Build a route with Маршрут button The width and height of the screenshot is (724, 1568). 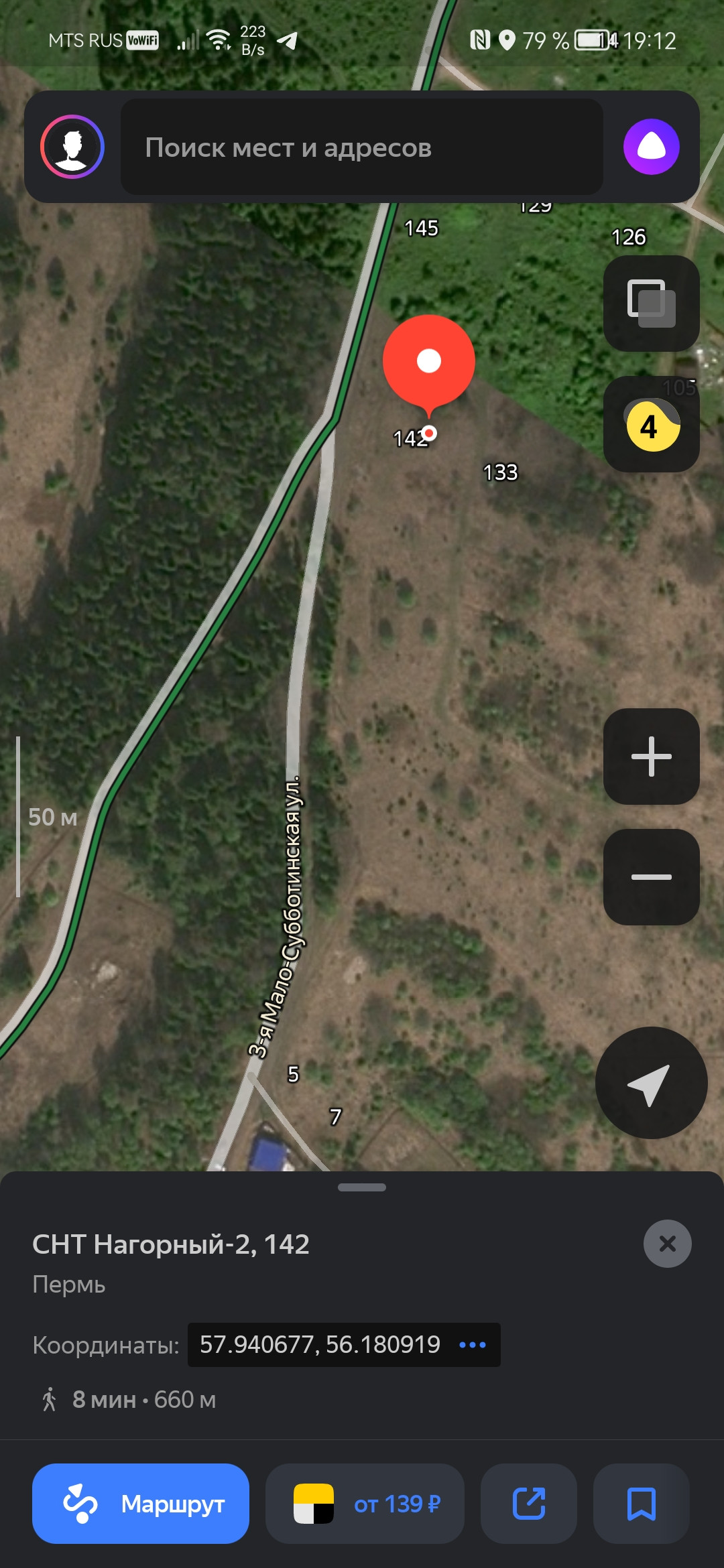141,1504
